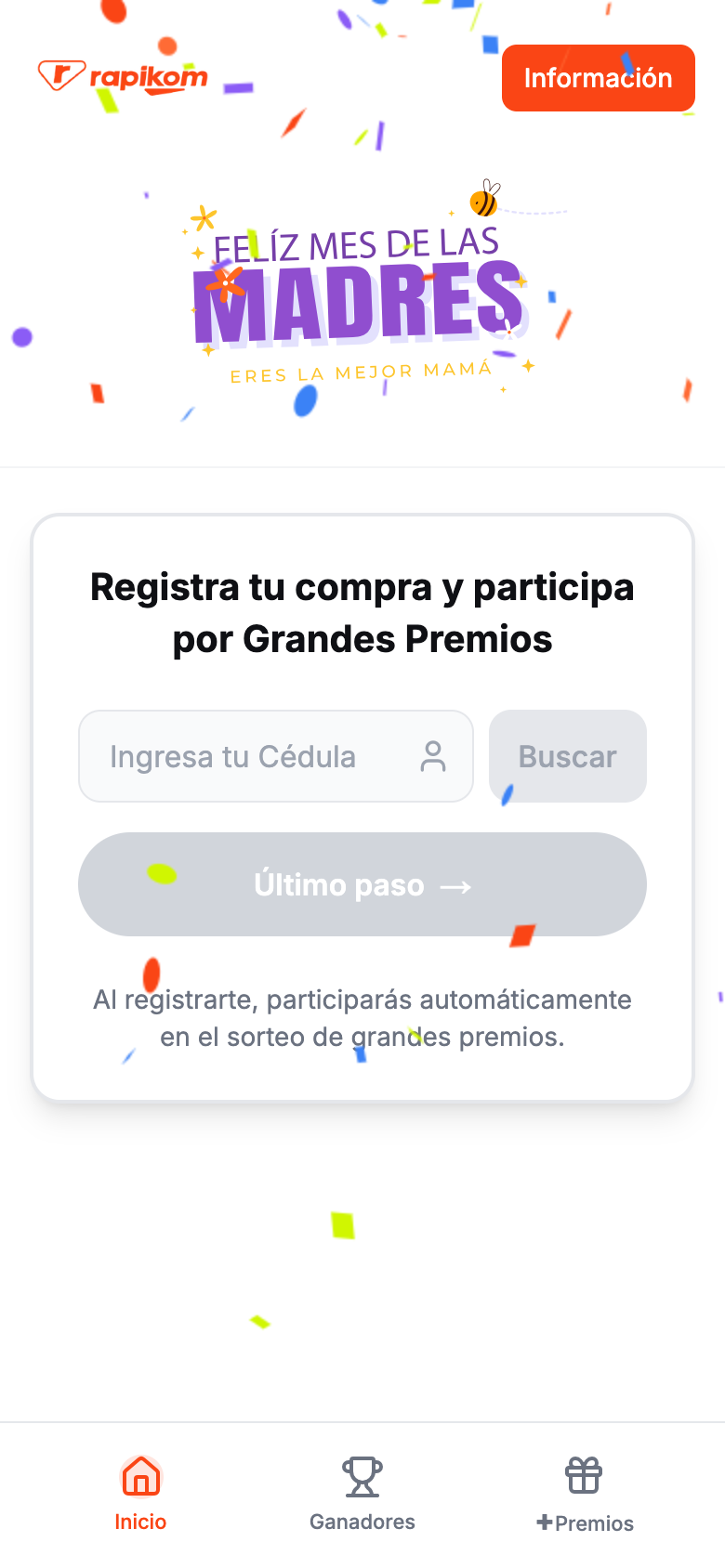The width and height of the screenshot is (725, 1568).
Task: Click the registration card heading text
Action: [x=362, y=611]
